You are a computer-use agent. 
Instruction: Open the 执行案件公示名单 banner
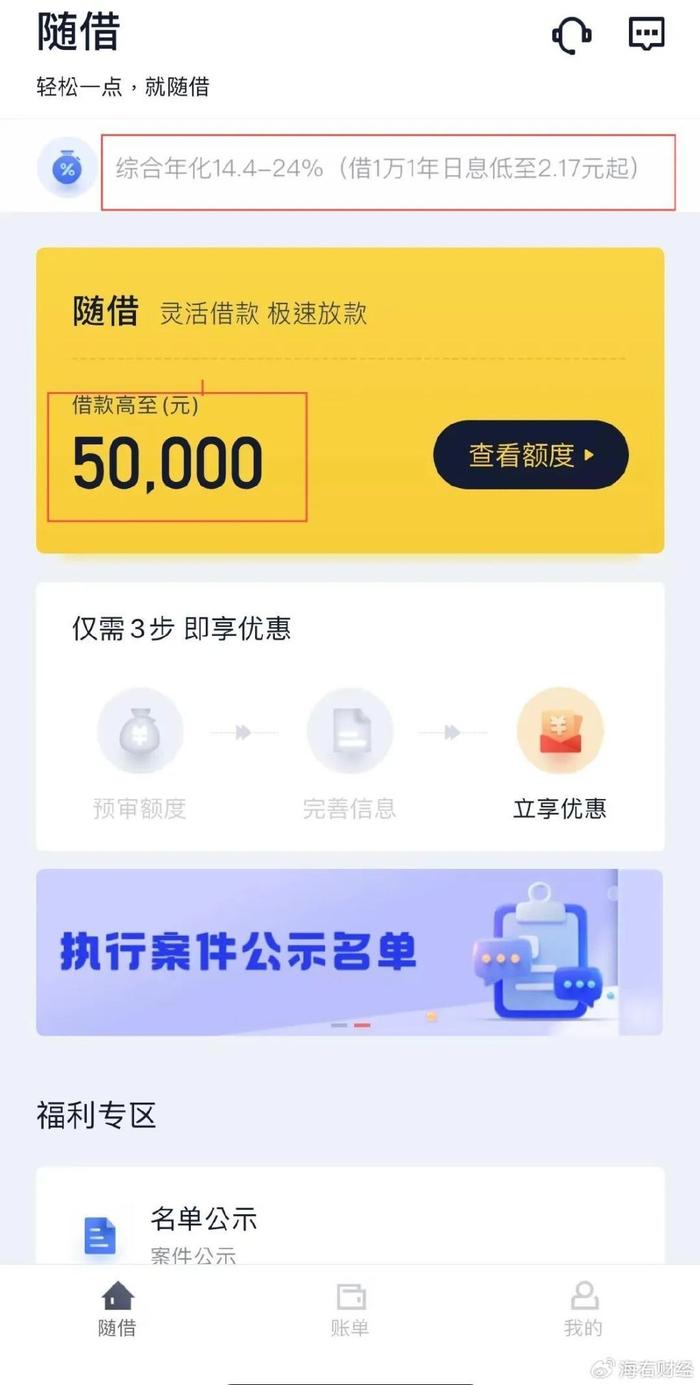[x=349, y=952]
